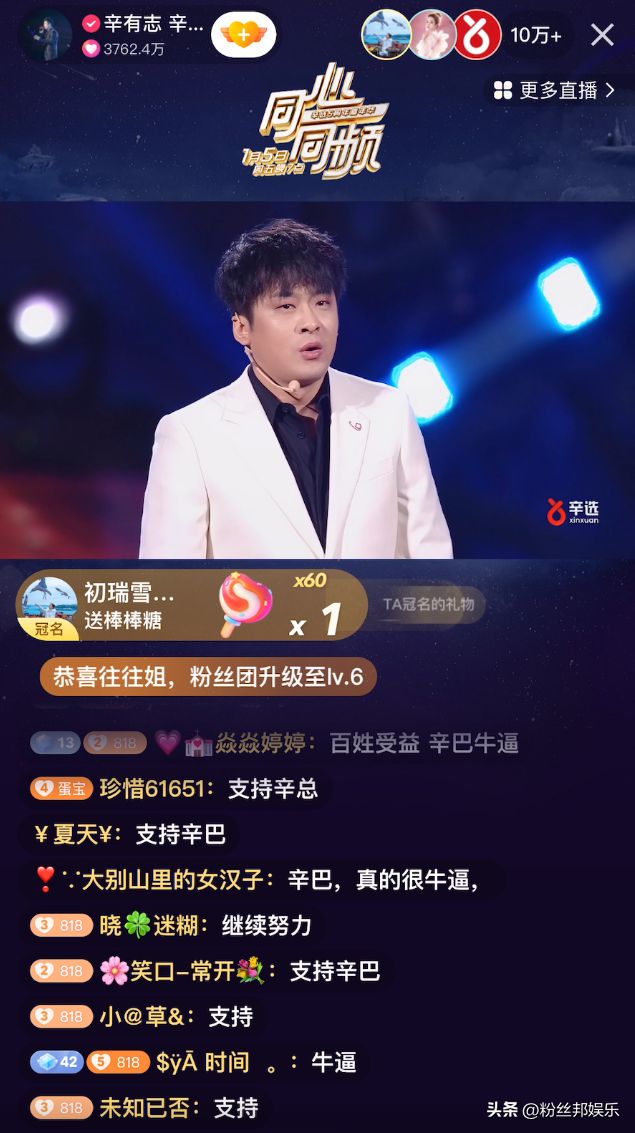Open the third top viewer avatar
The image size is (635, 1133).
[x=477, y=35]
